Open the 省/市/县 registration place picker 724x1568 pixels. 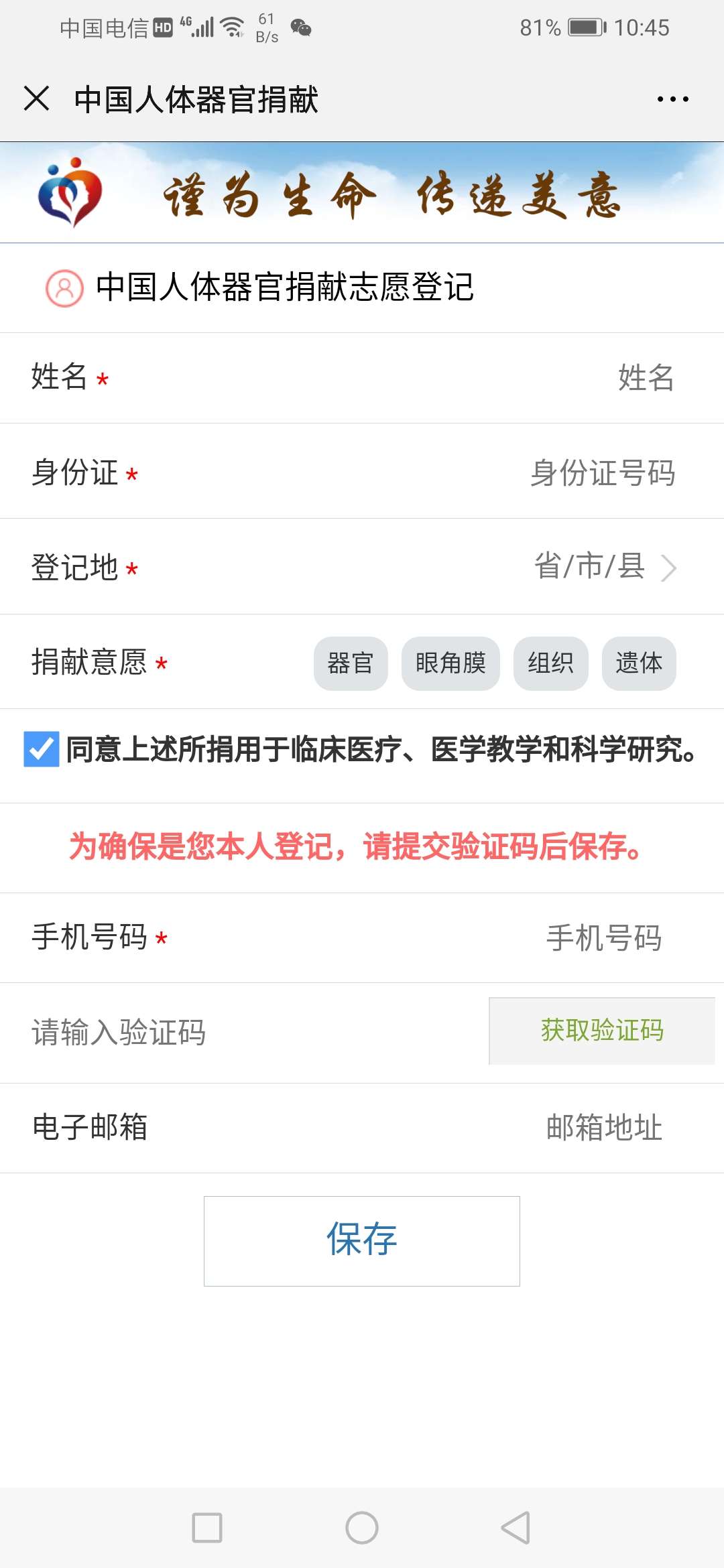[605, 567]
